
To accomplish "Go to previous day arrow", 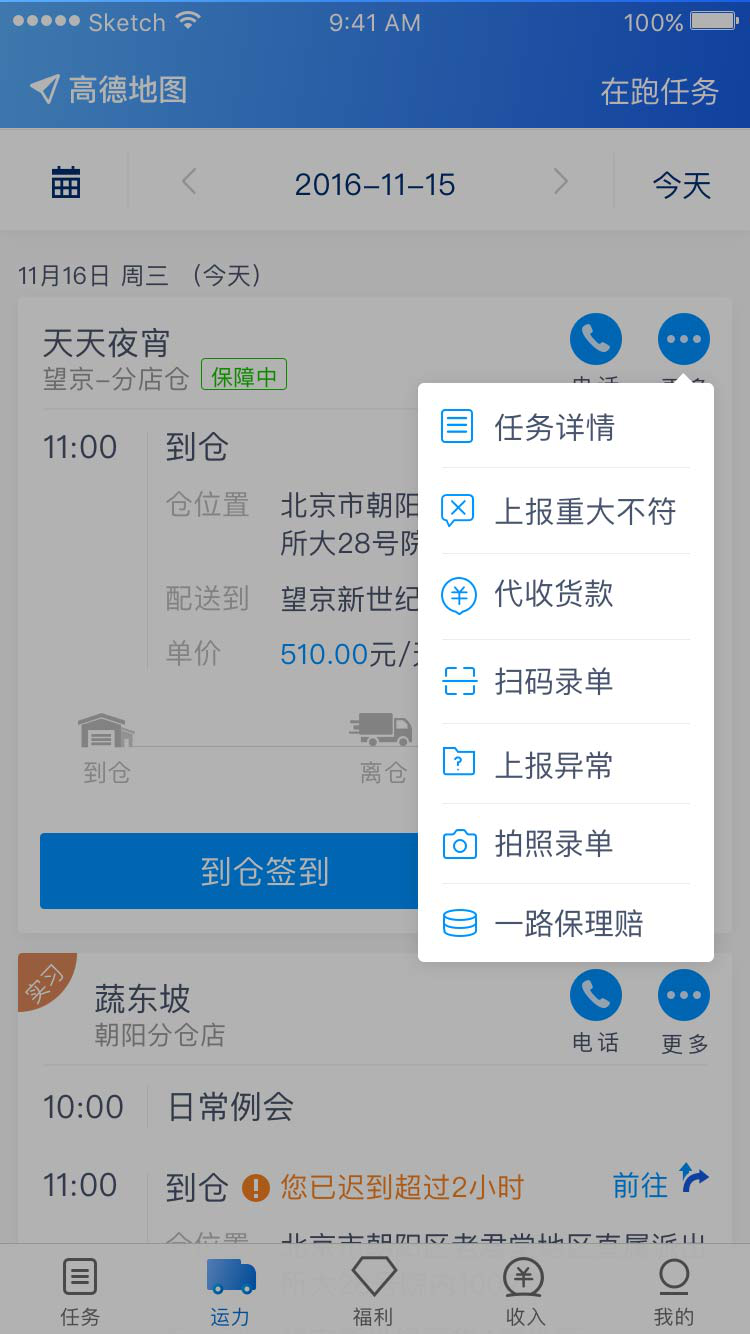I will click(189, 182).
